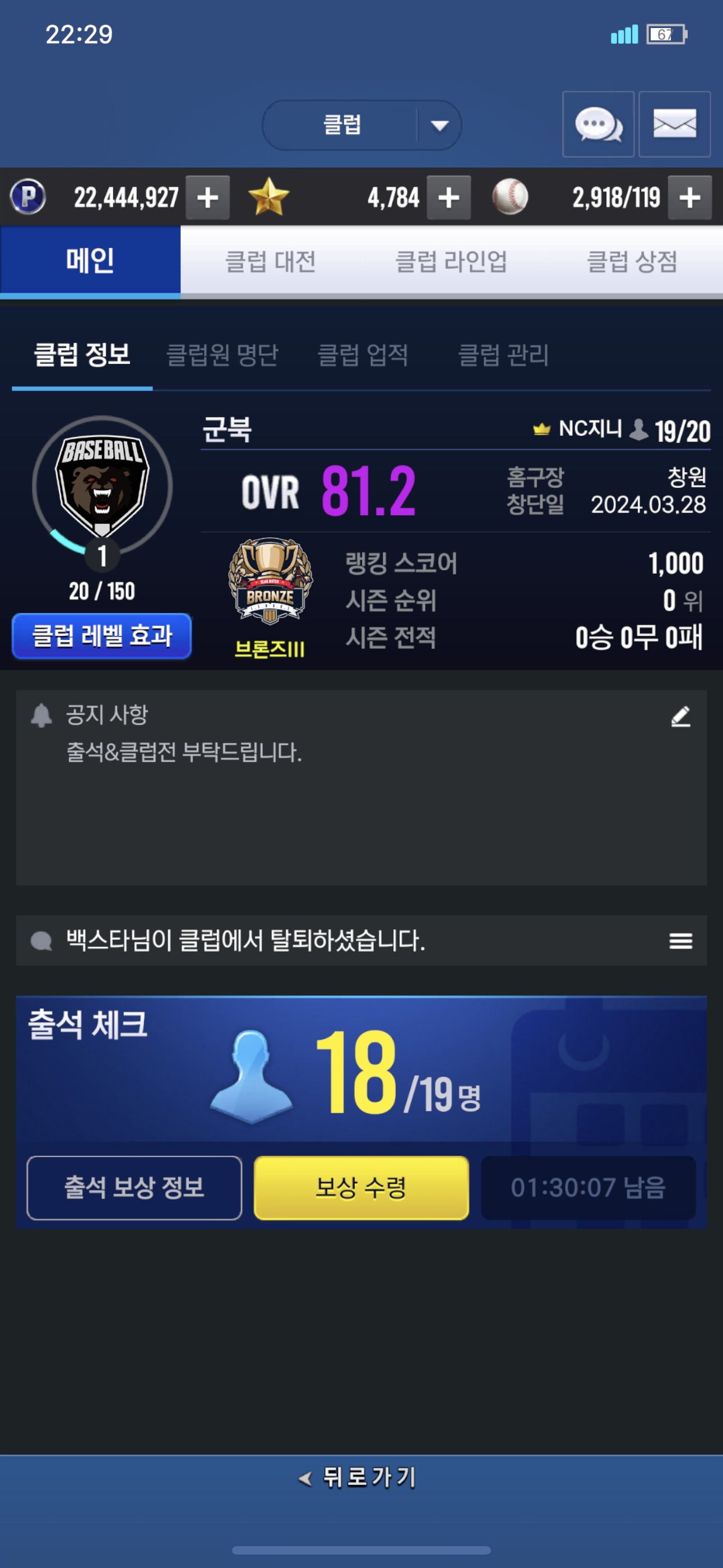Open the club activity log menu
Viewport: 723px width, 1568px height.
click(x=680, y=941)
